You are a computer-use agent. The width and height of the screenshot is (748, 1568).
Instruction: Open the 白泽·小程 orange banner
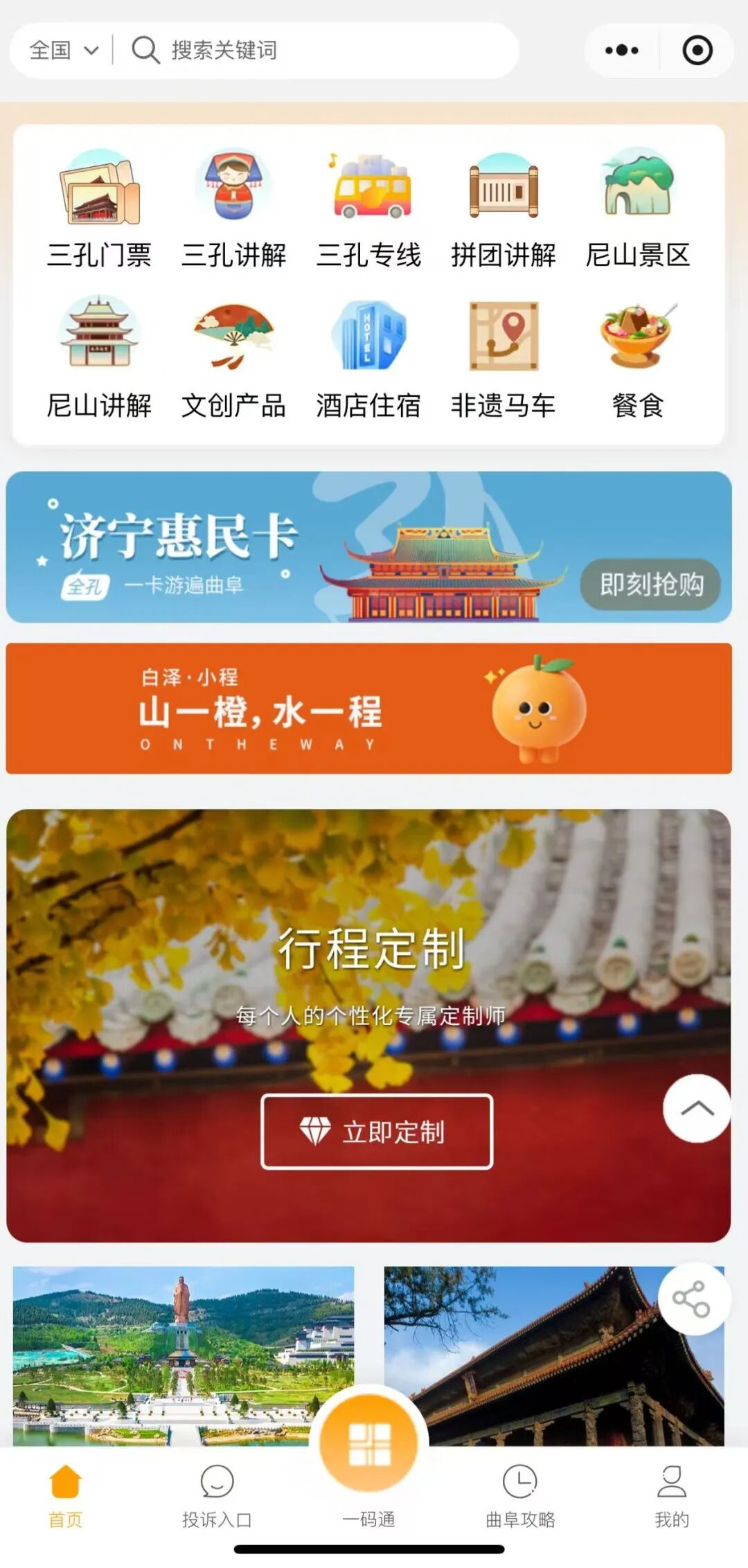pyautogui.click(x=368, y=708)
